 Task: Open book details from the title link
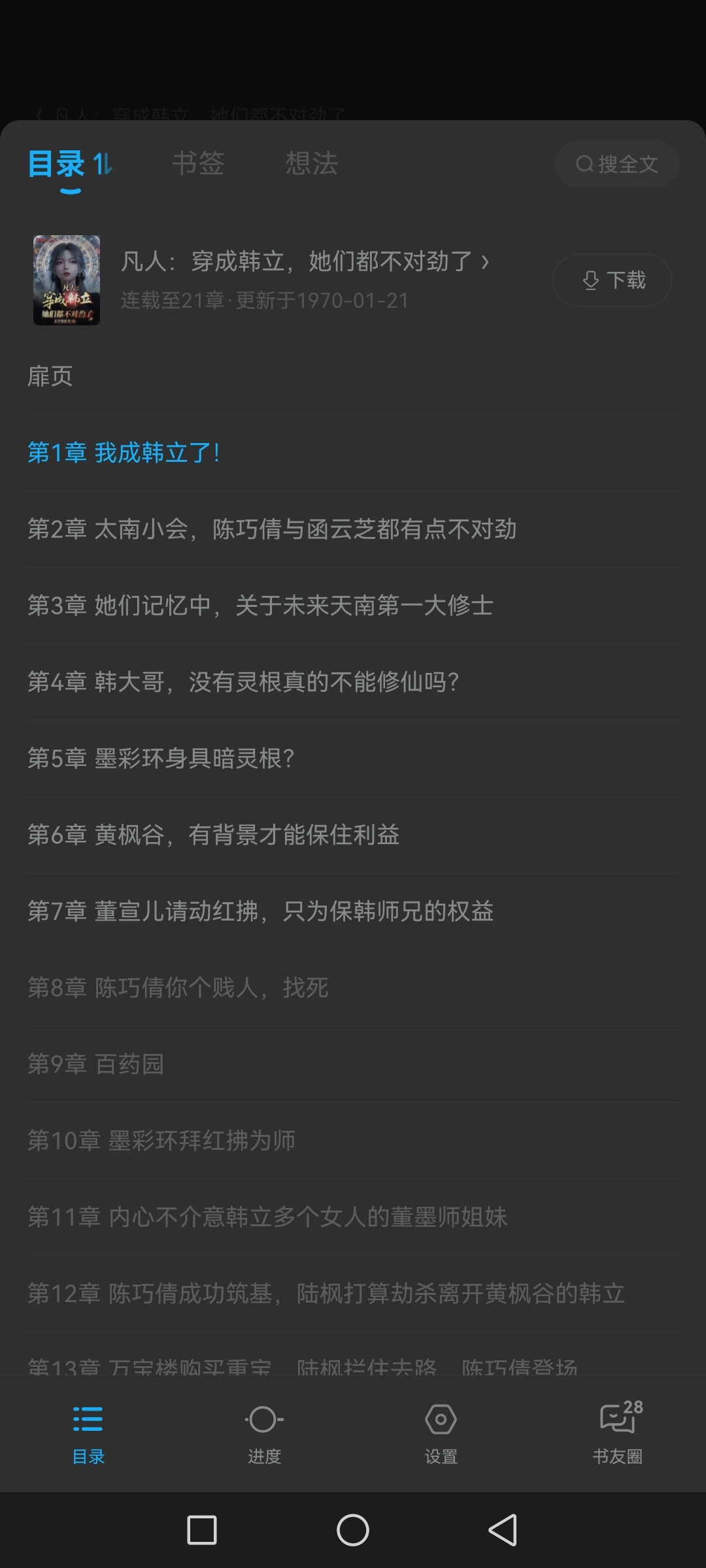click(x=305, y=261)
